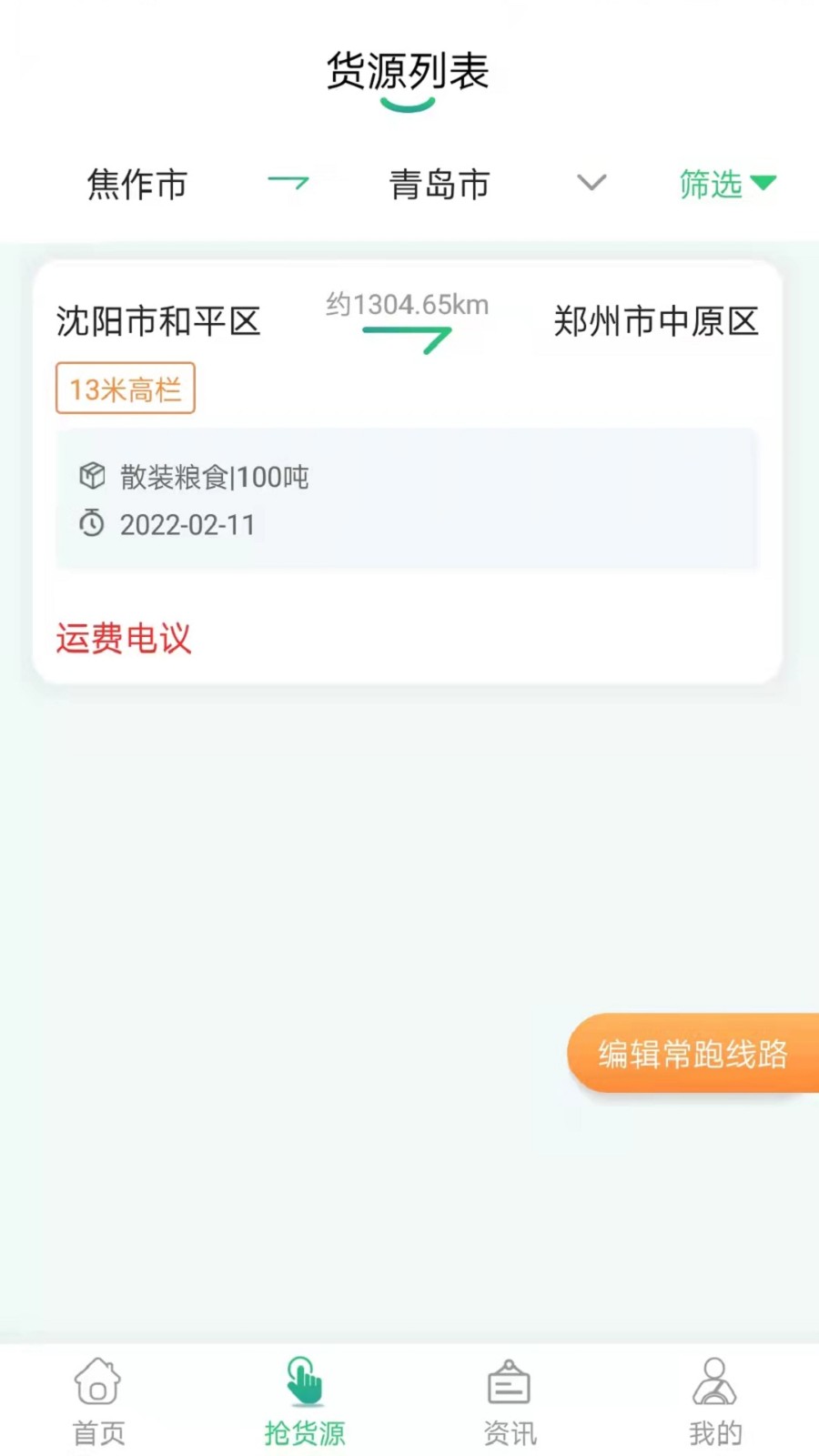Click the clock icon next to 2022-02-11
Viewport: 819px width, 1456px height.
[91, 524]
